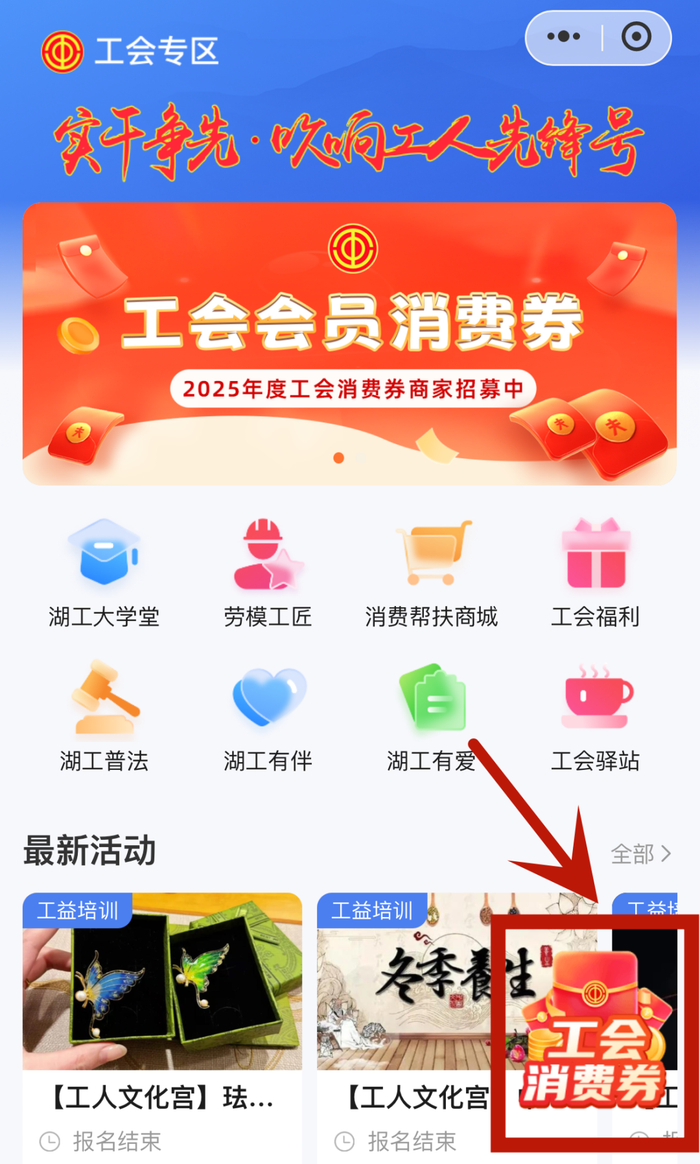The image size is (700, 1164).
Task: Open 消费帮扶商城
Action: pos(431,574)
